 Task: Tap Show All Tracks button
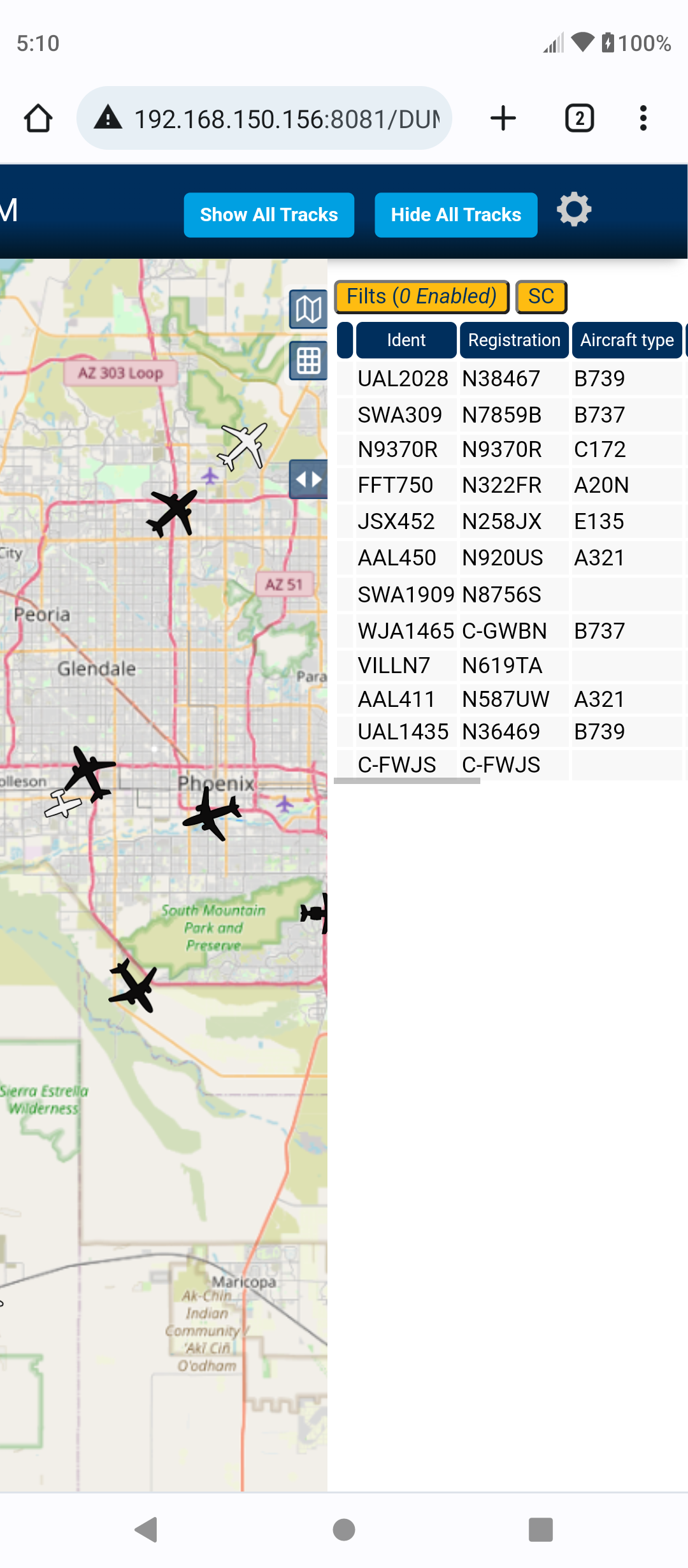[x=269, y=215]
